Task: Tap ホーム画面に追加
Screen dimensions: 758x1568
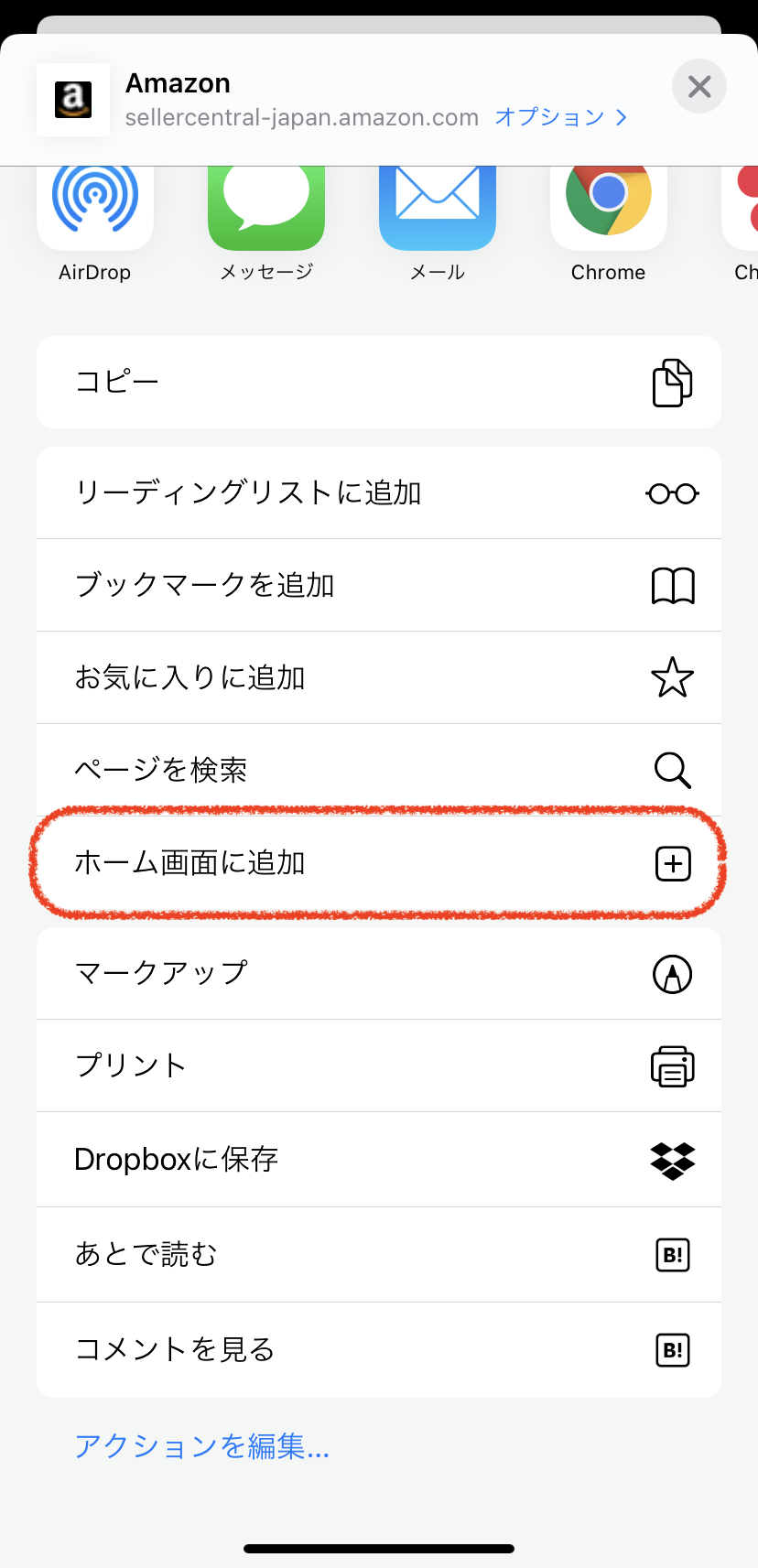Action: (x=379, y=862)
